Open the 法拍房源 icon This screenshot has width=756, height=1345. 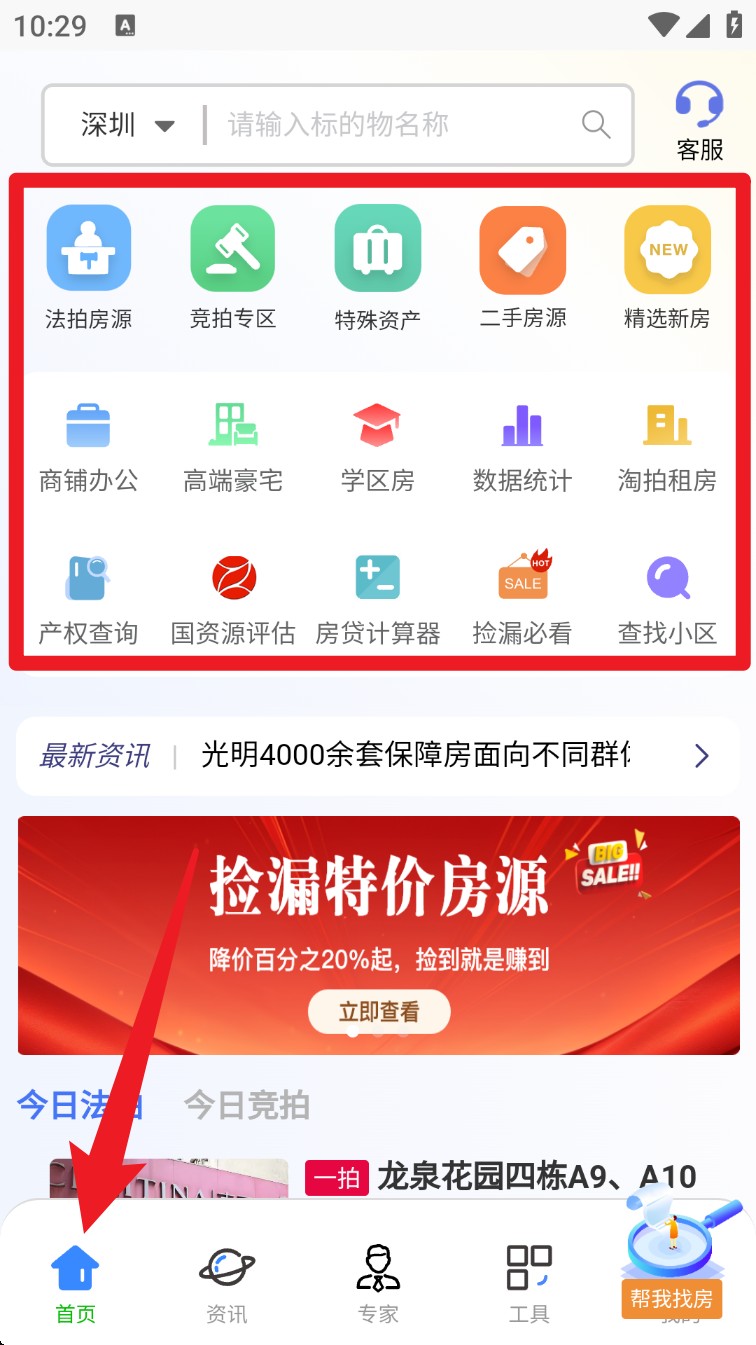point(89,265)
